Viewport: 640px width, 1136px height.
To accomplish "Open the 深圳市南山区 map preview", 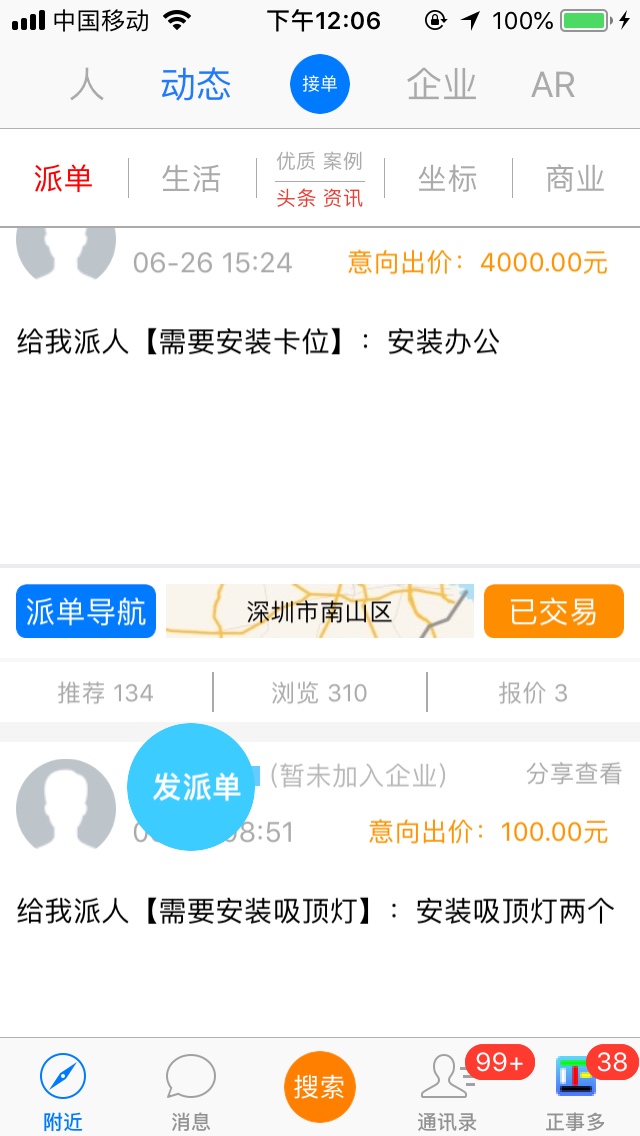I will (320, 611).
